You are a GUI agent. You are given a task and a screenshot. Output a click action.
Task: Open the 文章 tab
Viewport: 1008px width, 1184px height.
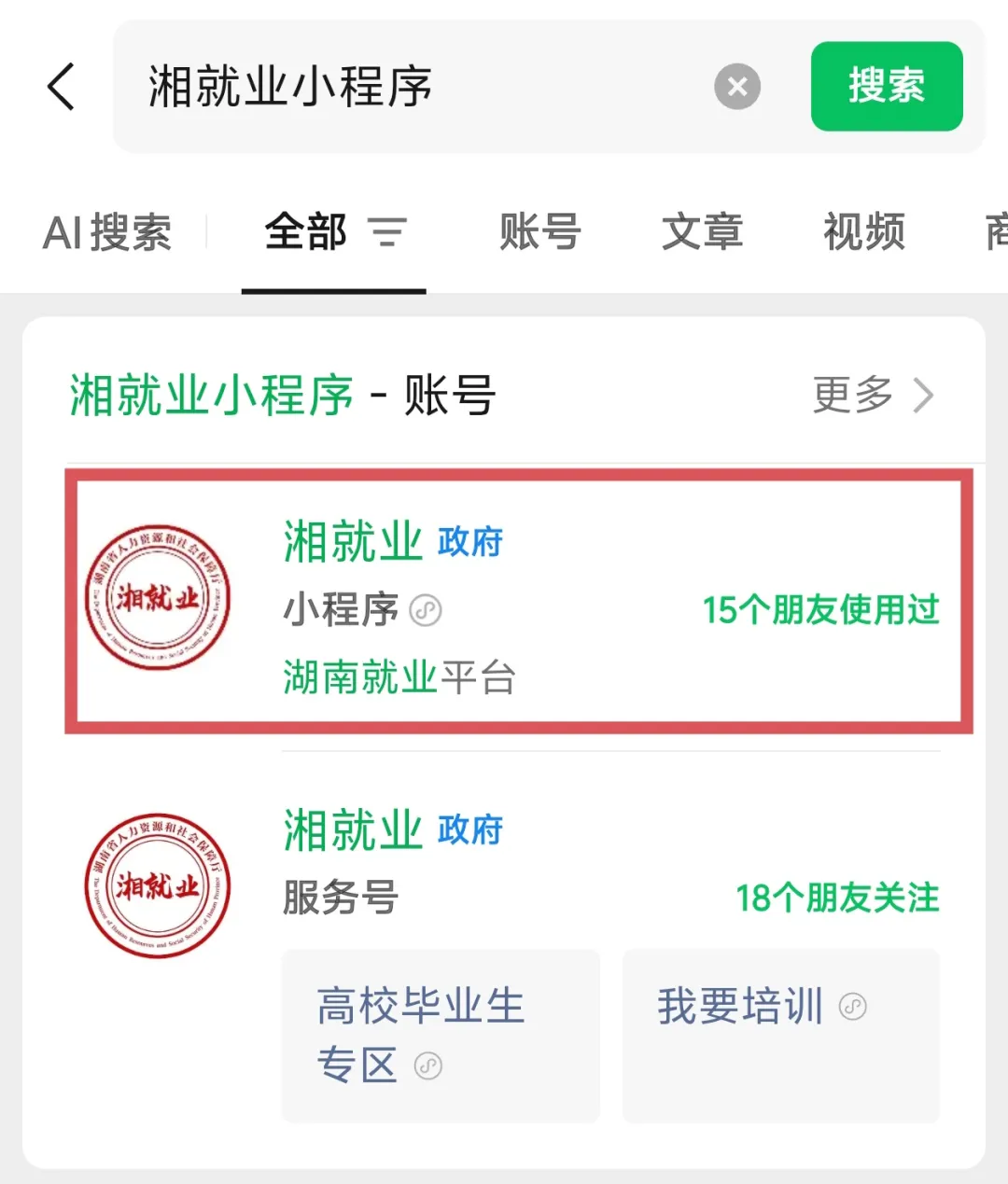[702, 232]
